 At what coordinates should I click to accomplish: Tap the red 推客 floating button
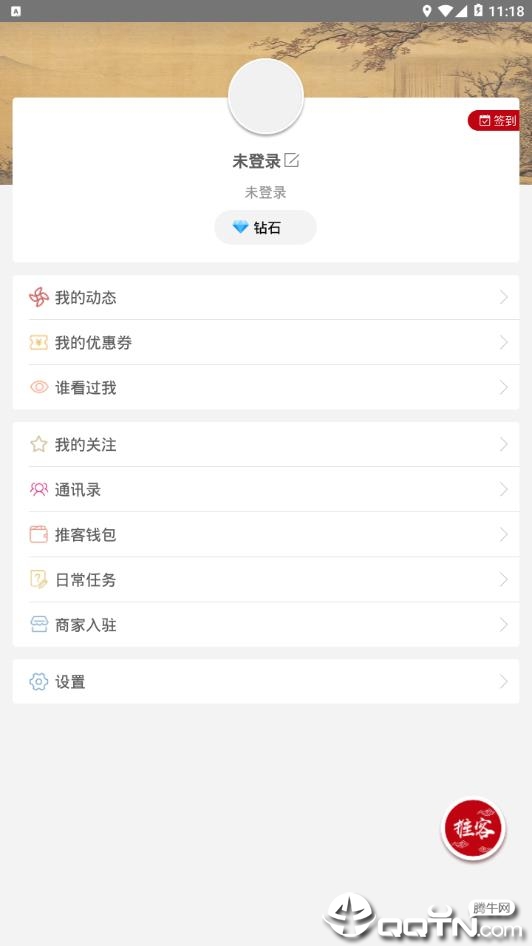(x=473, y=829)
